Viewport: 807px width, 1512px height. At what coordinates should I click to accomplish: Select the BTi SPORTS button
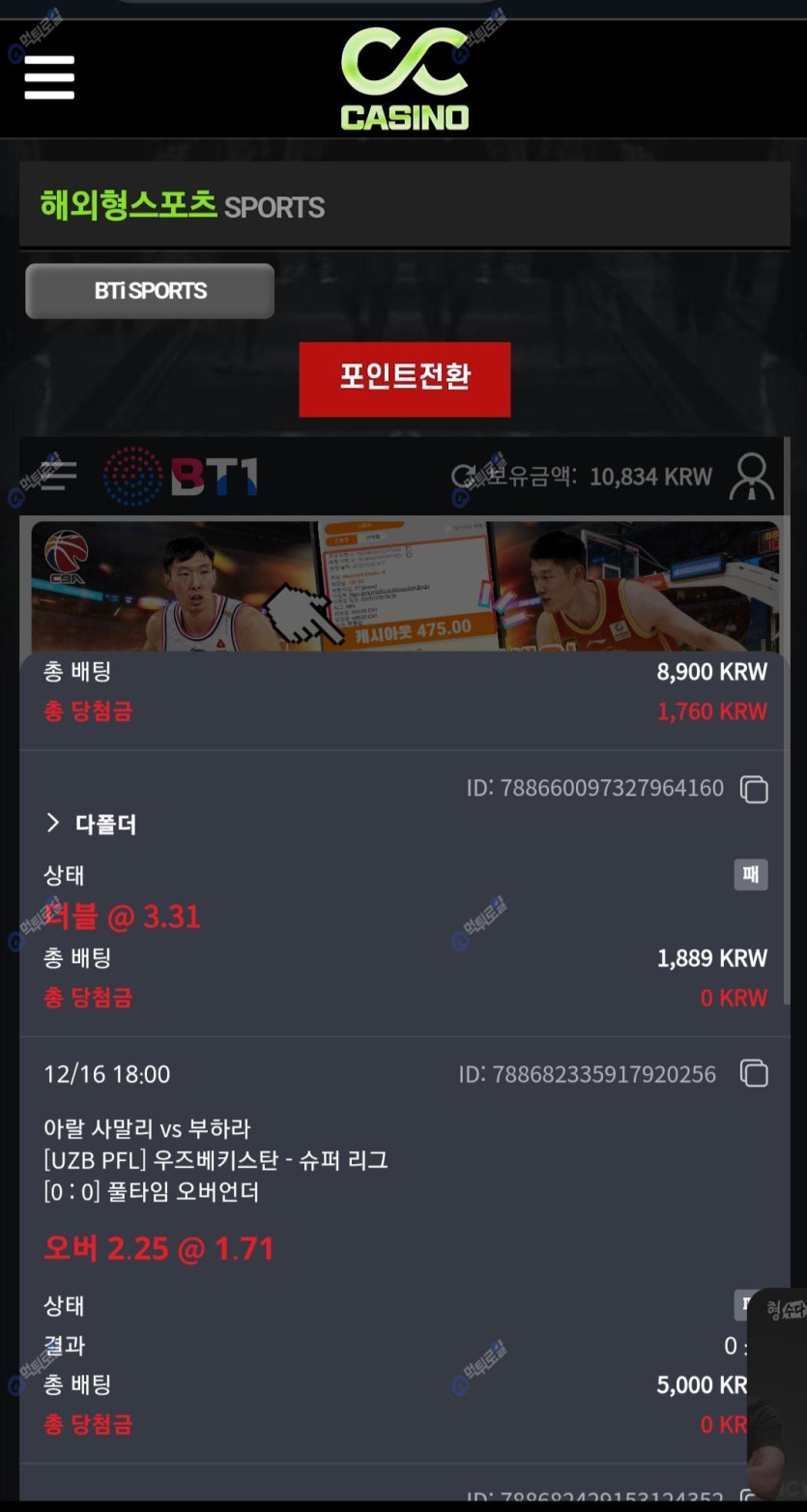point(150,291)
